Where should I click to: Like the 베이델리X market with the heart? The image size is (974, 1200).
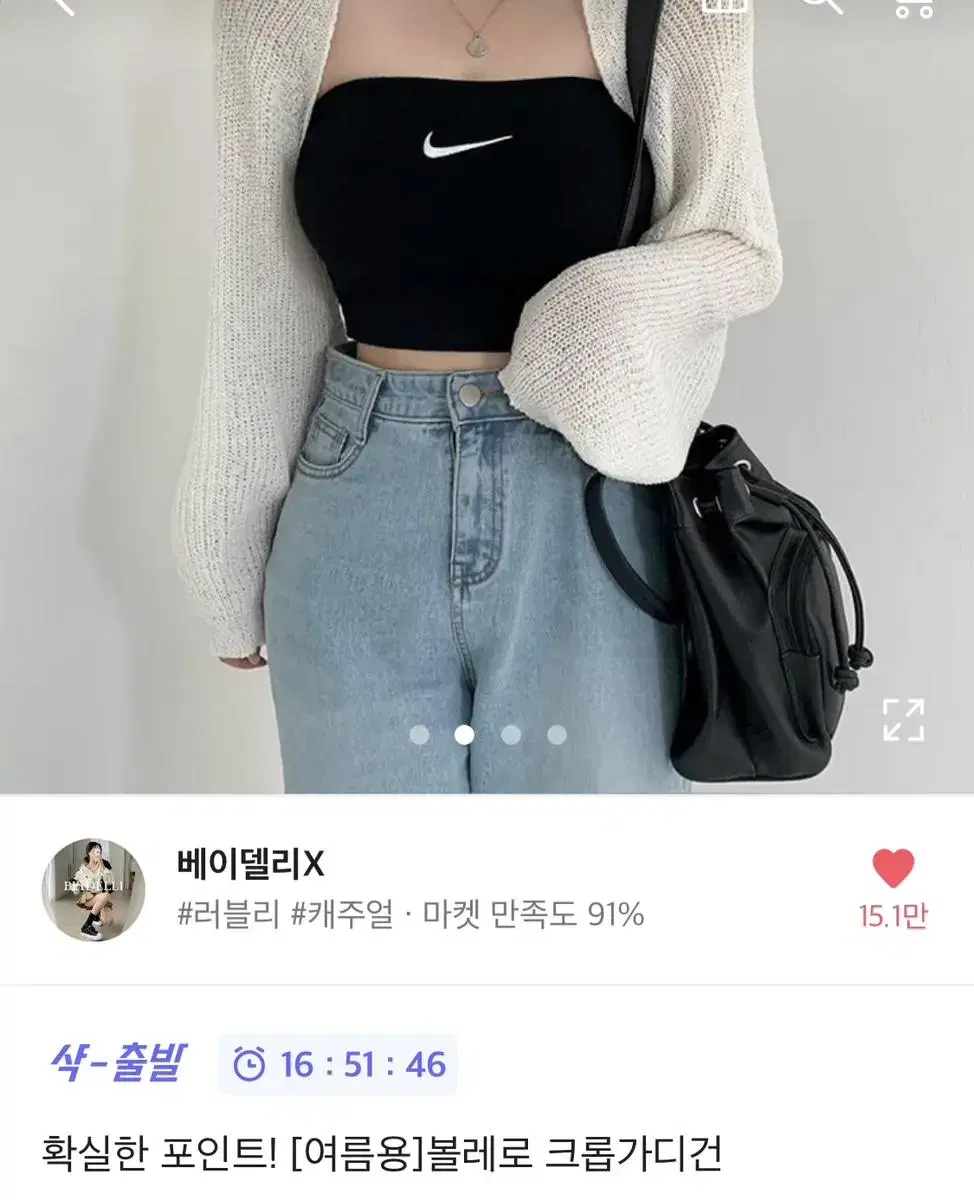click(x=893, y=869)
